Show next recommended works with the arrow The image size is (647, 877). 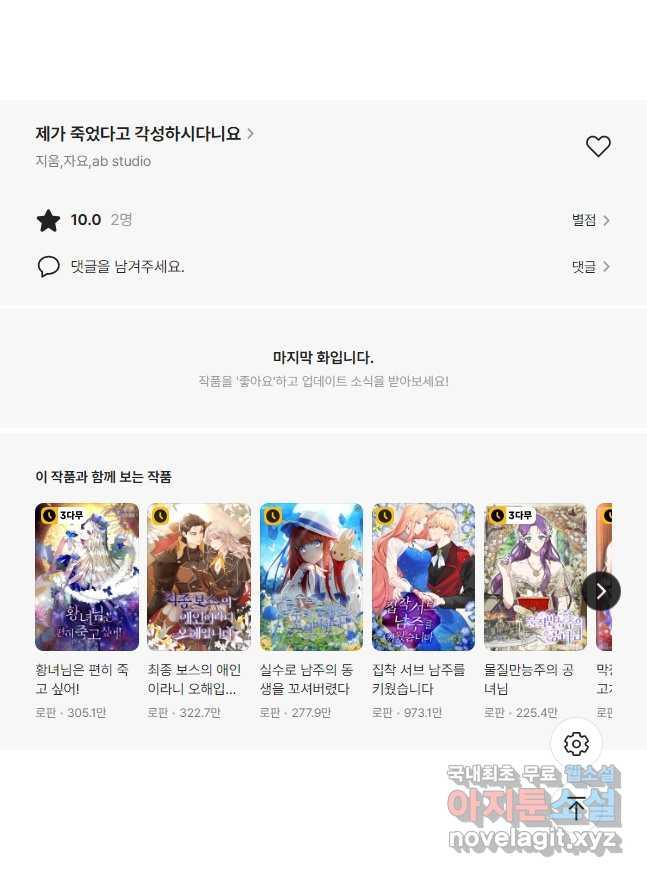(x=601, y=591)
